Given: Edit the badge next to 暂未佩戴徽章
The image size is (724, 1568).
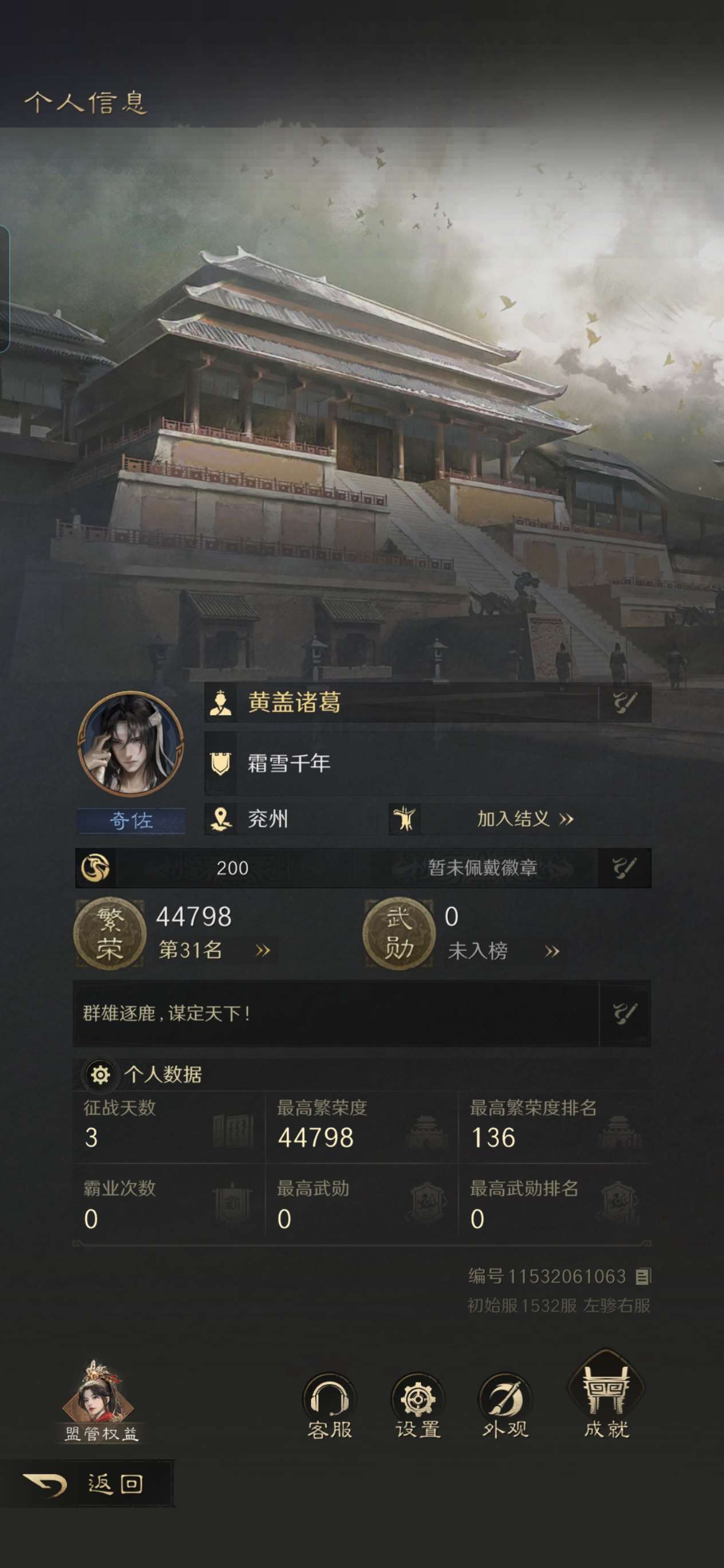Looking at the screenshot, I should point(625,868).
